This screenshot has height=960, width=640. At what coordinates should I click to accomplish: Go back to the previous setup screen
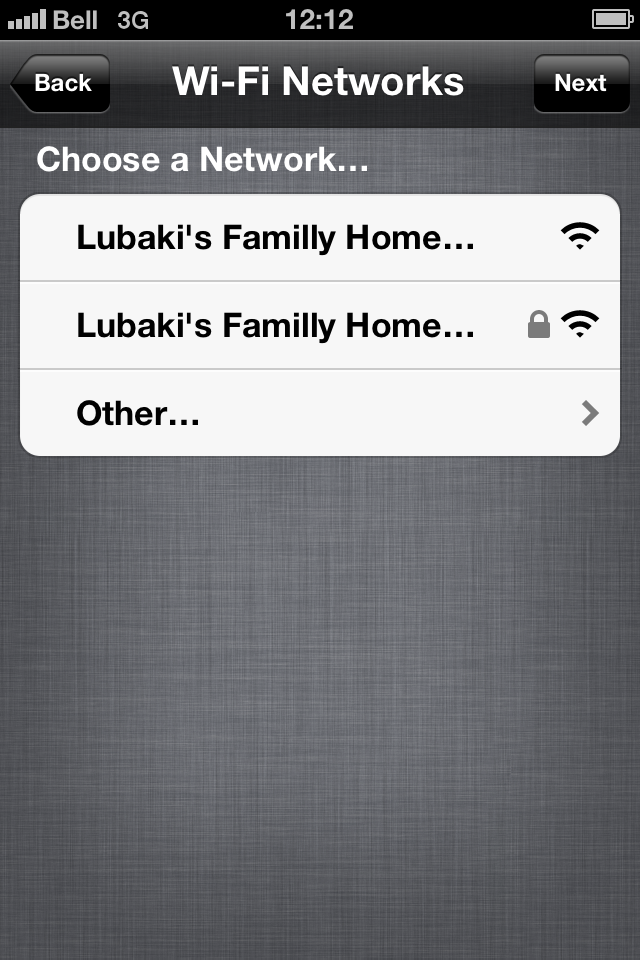point(62,83)
